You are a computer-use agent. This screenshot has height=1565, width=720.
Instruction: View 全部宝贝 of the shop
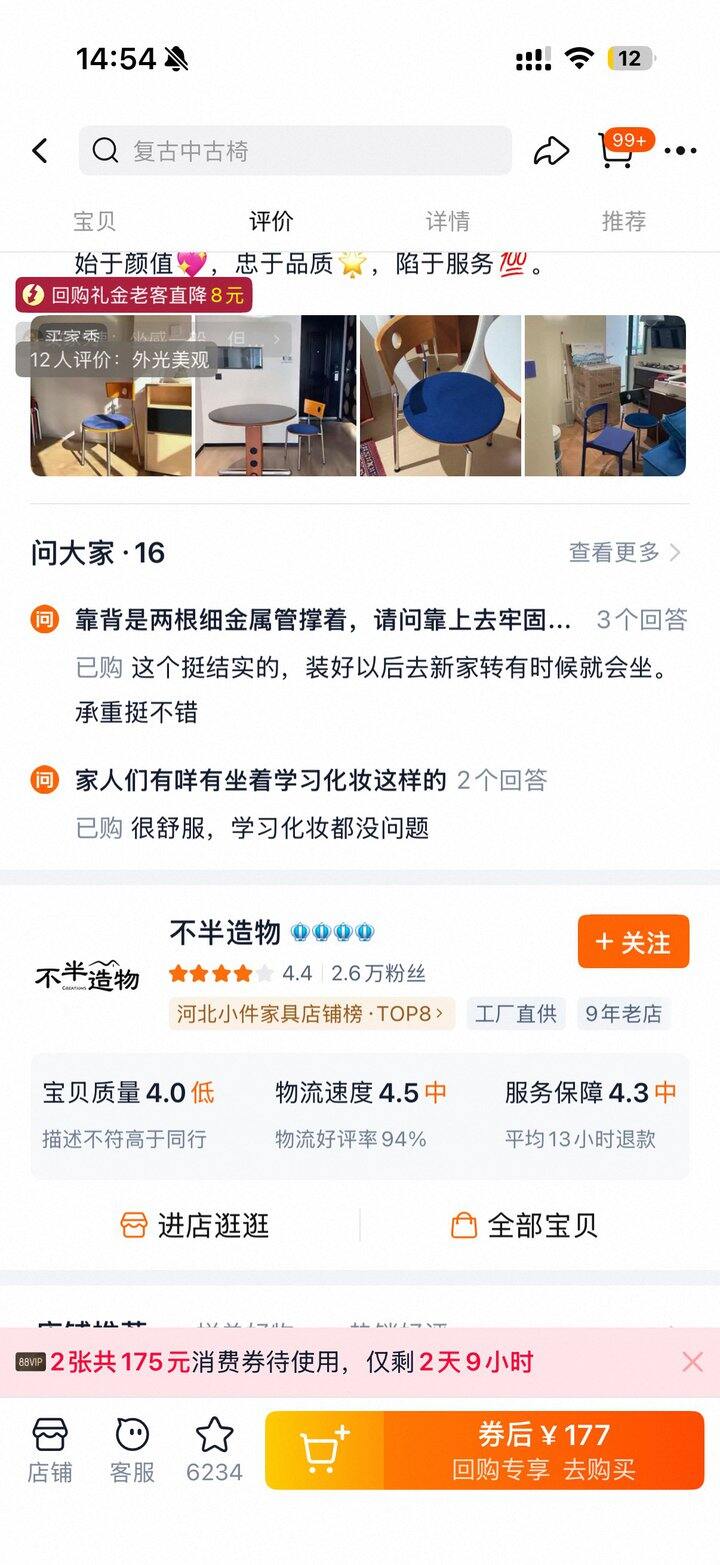[525, 1225]
